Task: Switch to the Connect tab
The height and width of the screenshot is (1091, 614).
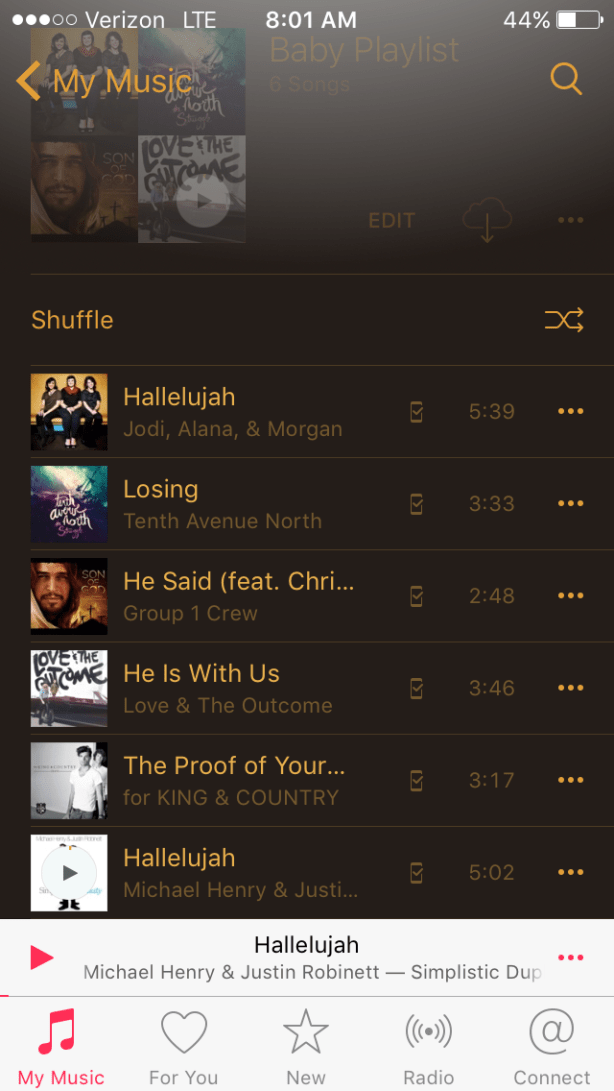Action: (x=552, y=1046)
